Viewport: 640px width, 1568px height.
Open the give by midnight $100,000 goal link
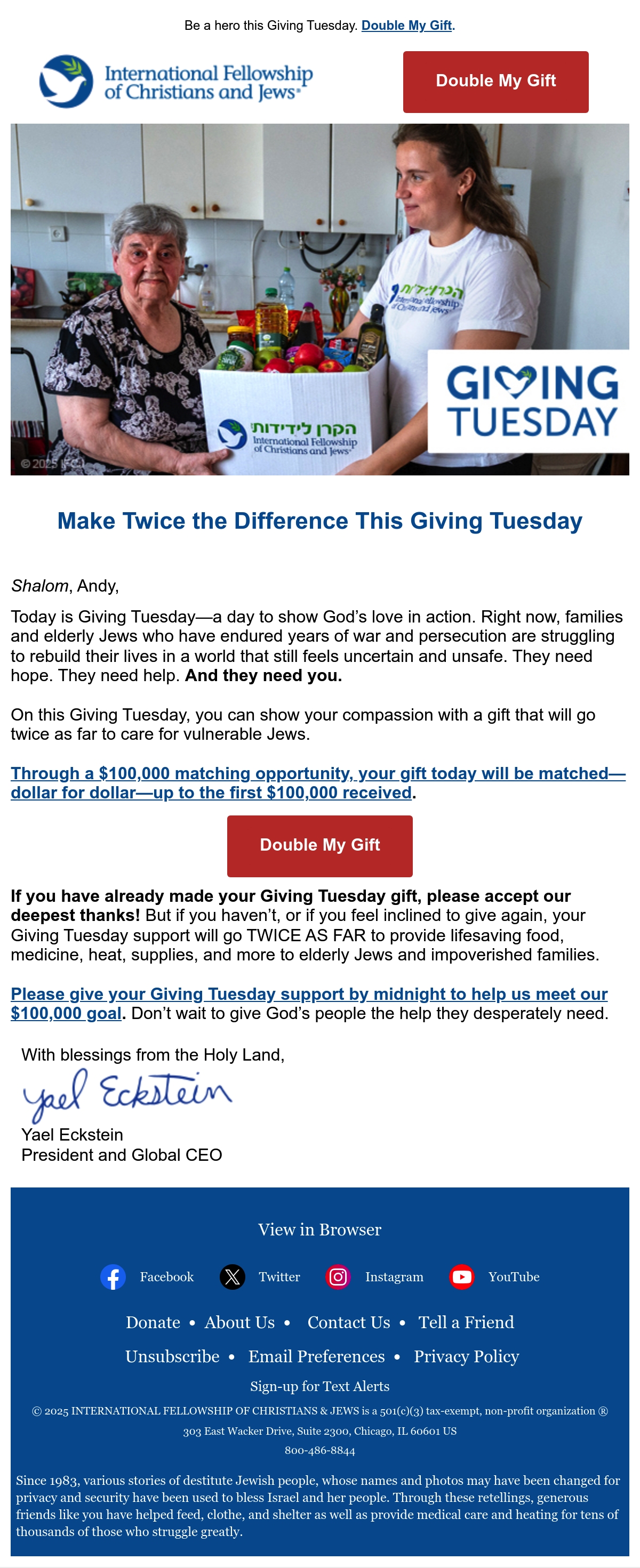click(x=309, y=1004)
